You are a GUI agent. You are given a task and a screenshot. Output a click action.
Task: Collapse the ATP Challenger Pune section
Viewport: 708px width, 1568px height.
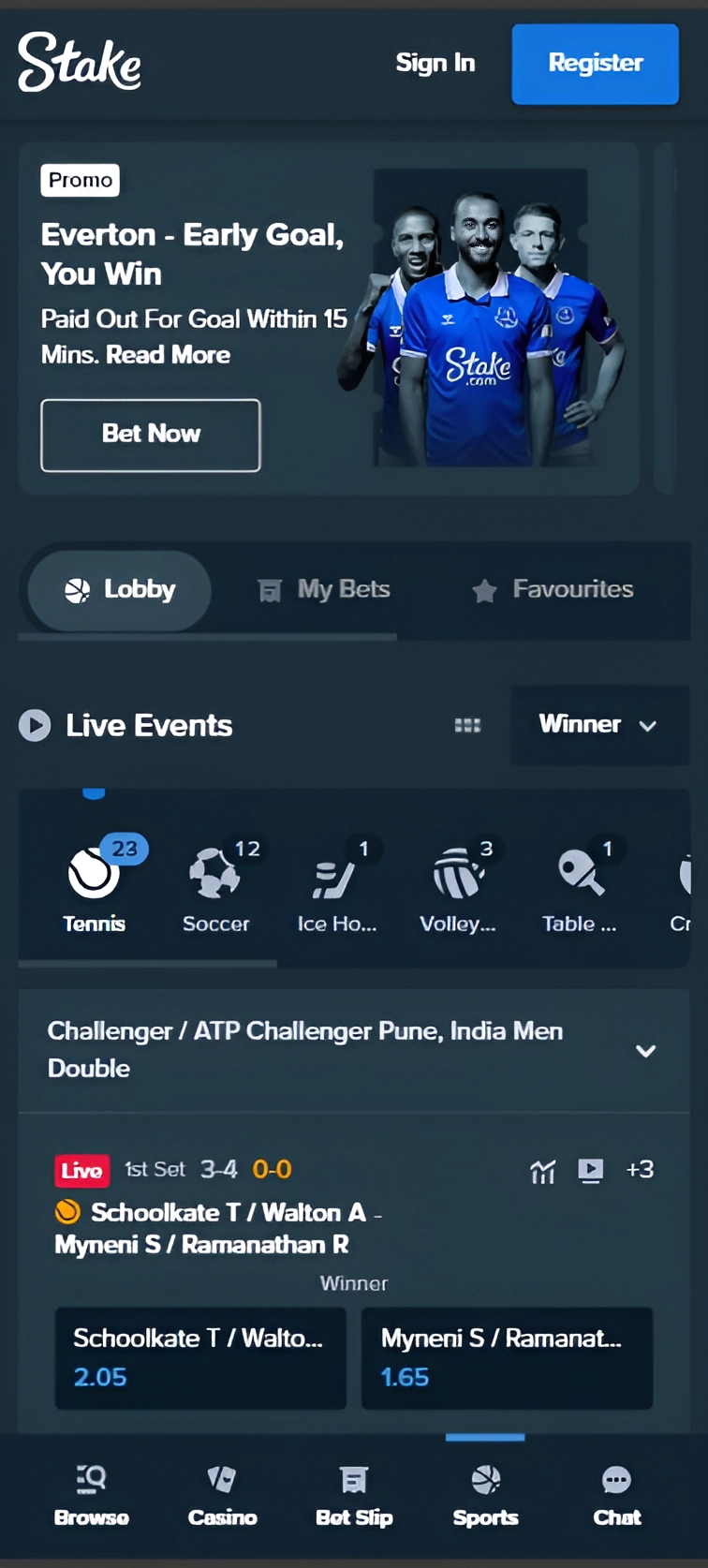pyautogui.click(x=645, y=1051)
